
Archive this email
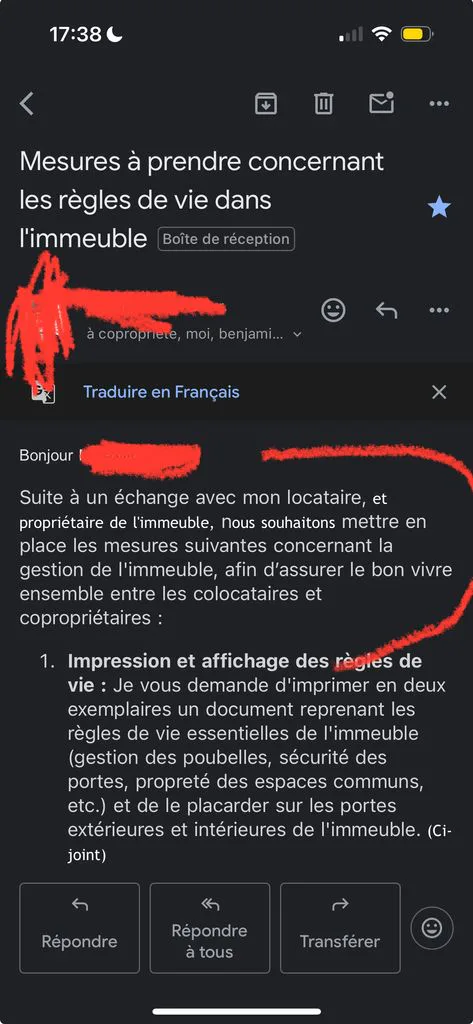pyautogui.click(x=266, y=104)
